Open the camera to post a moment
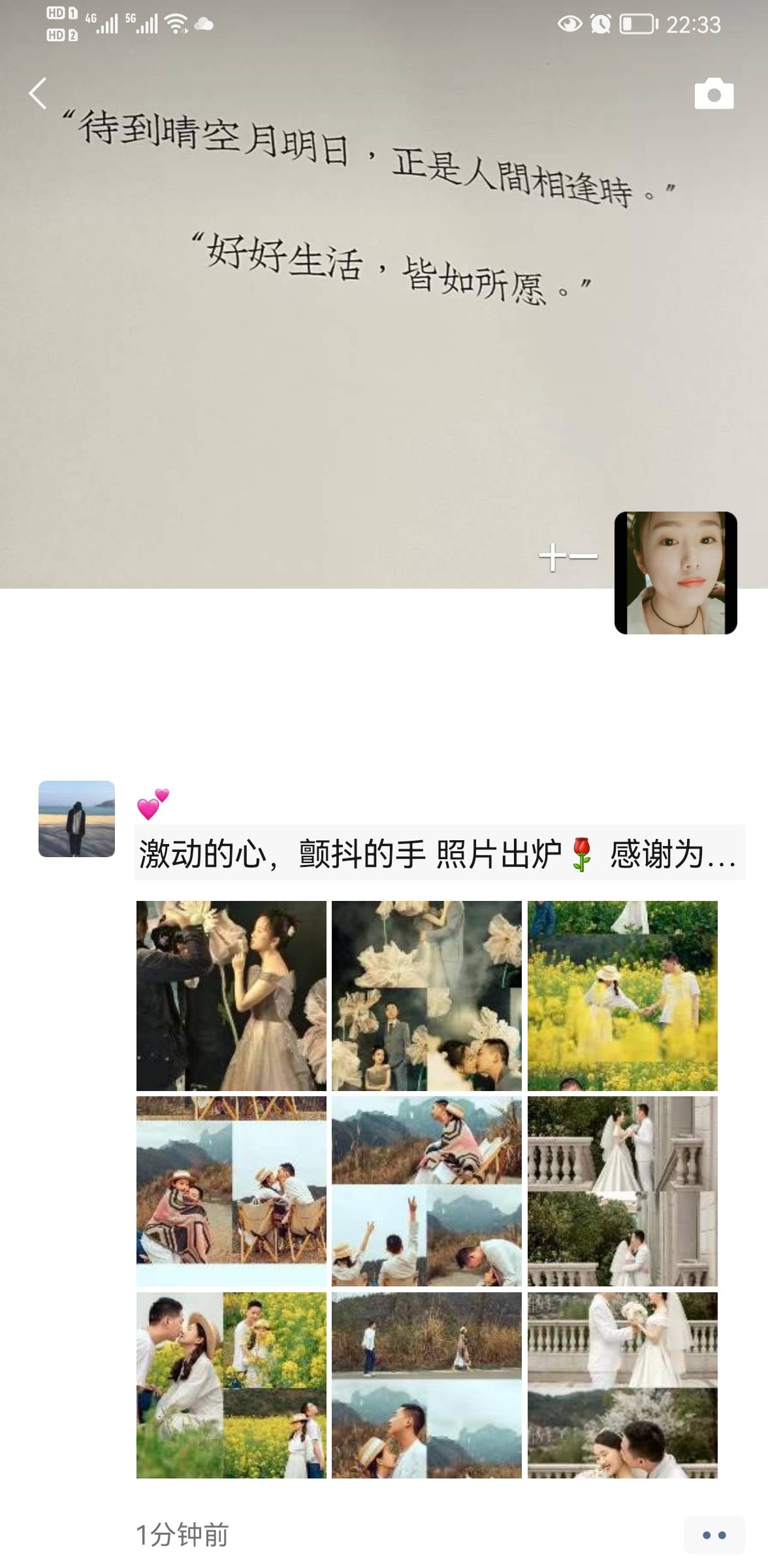 (713, 94)
